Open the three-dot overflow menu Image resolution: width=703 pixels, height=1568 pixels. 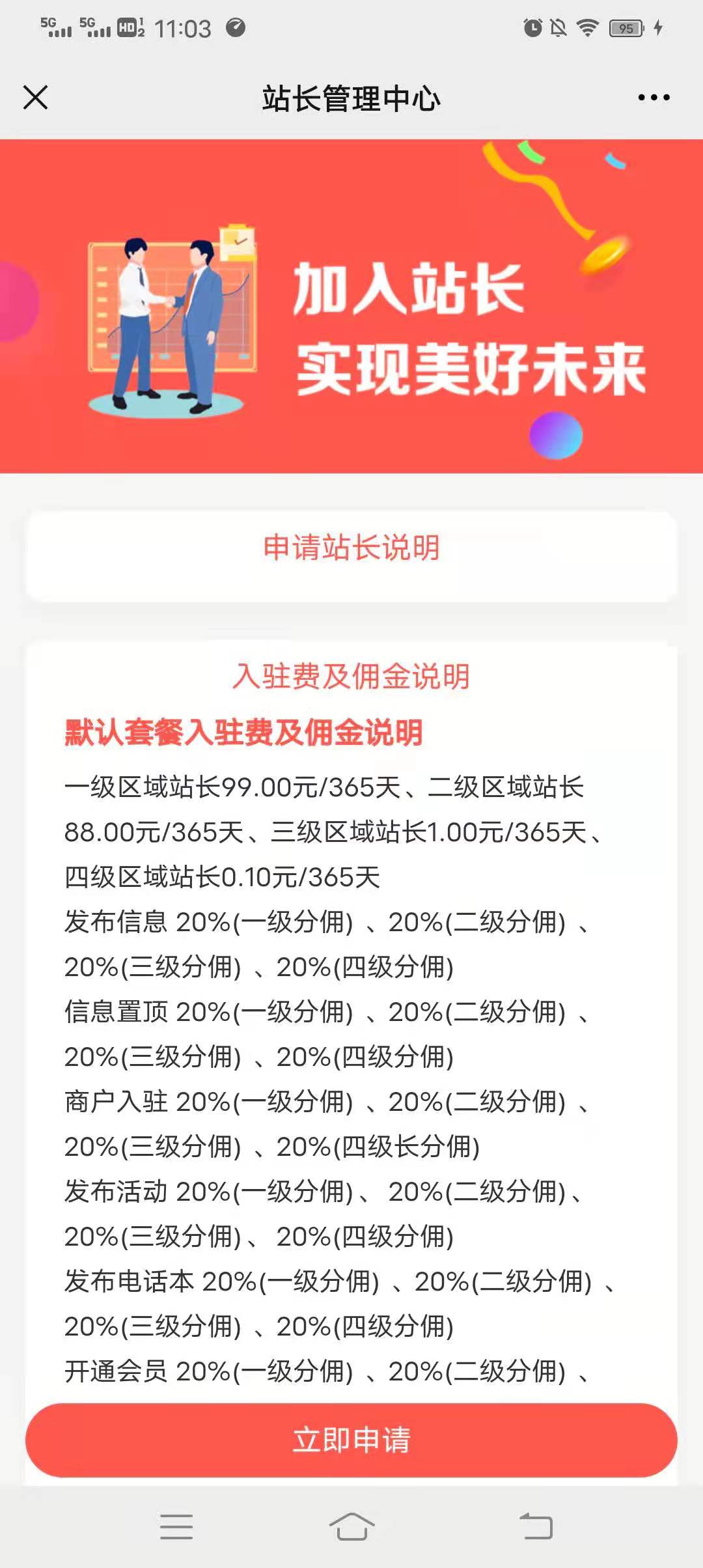654,98
